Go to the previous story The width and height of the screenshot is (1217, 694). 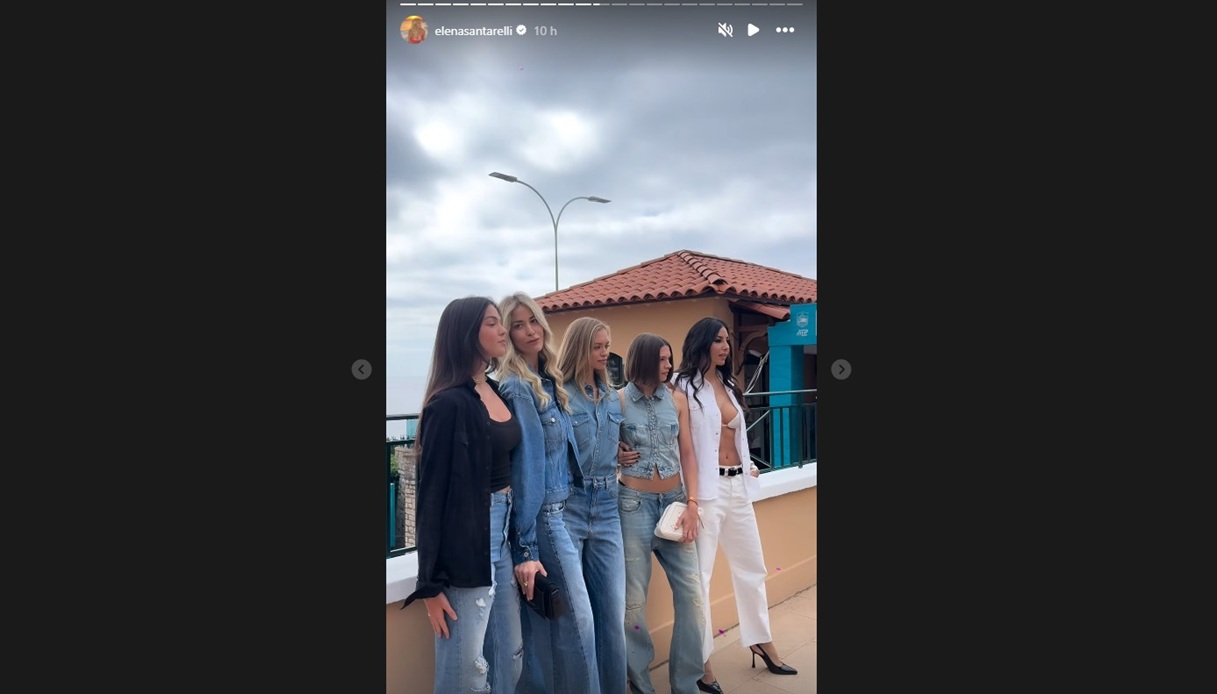pyautogui.click(x=362, y=369)
